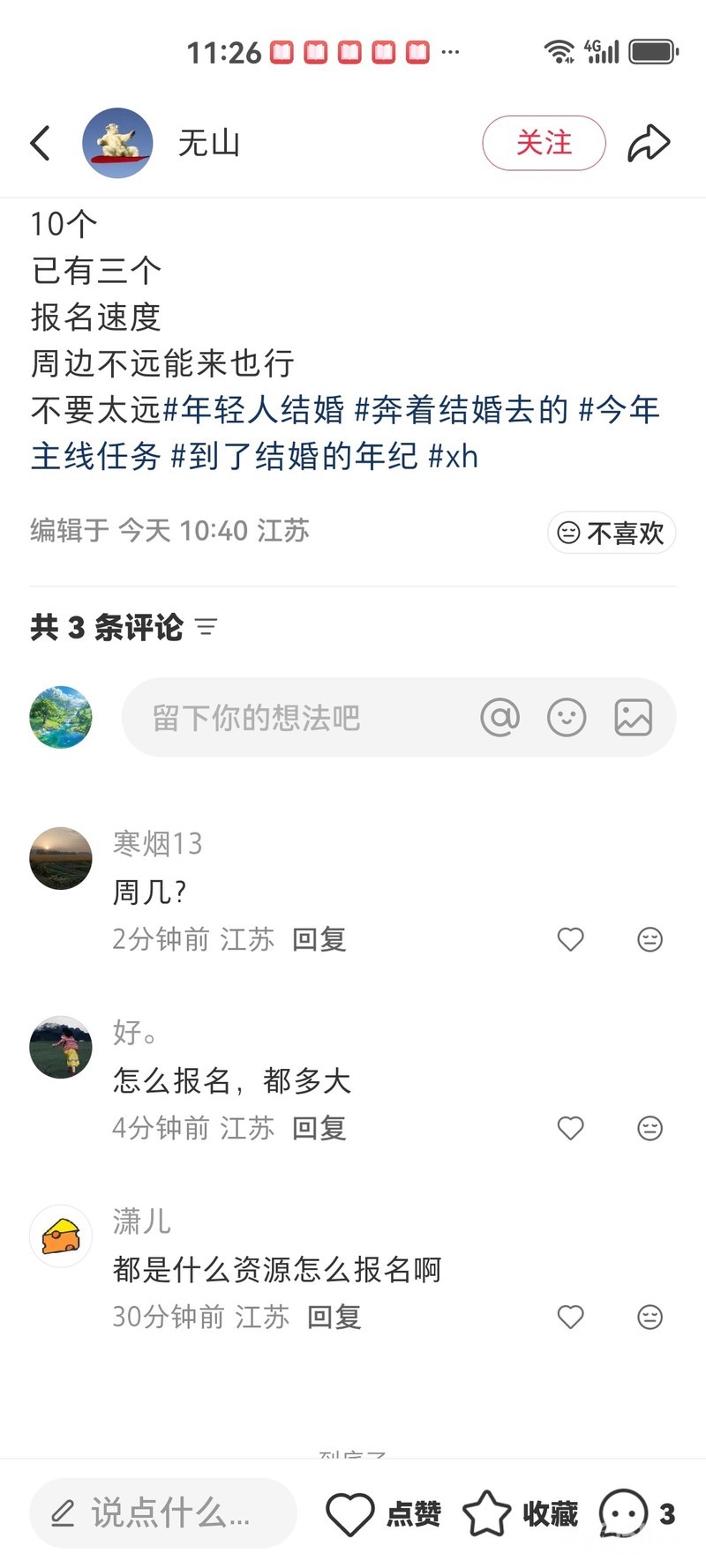Mark post as 不喜欢
The image size is (706, 1568).
pyautogui.click(x=612, y=533)
